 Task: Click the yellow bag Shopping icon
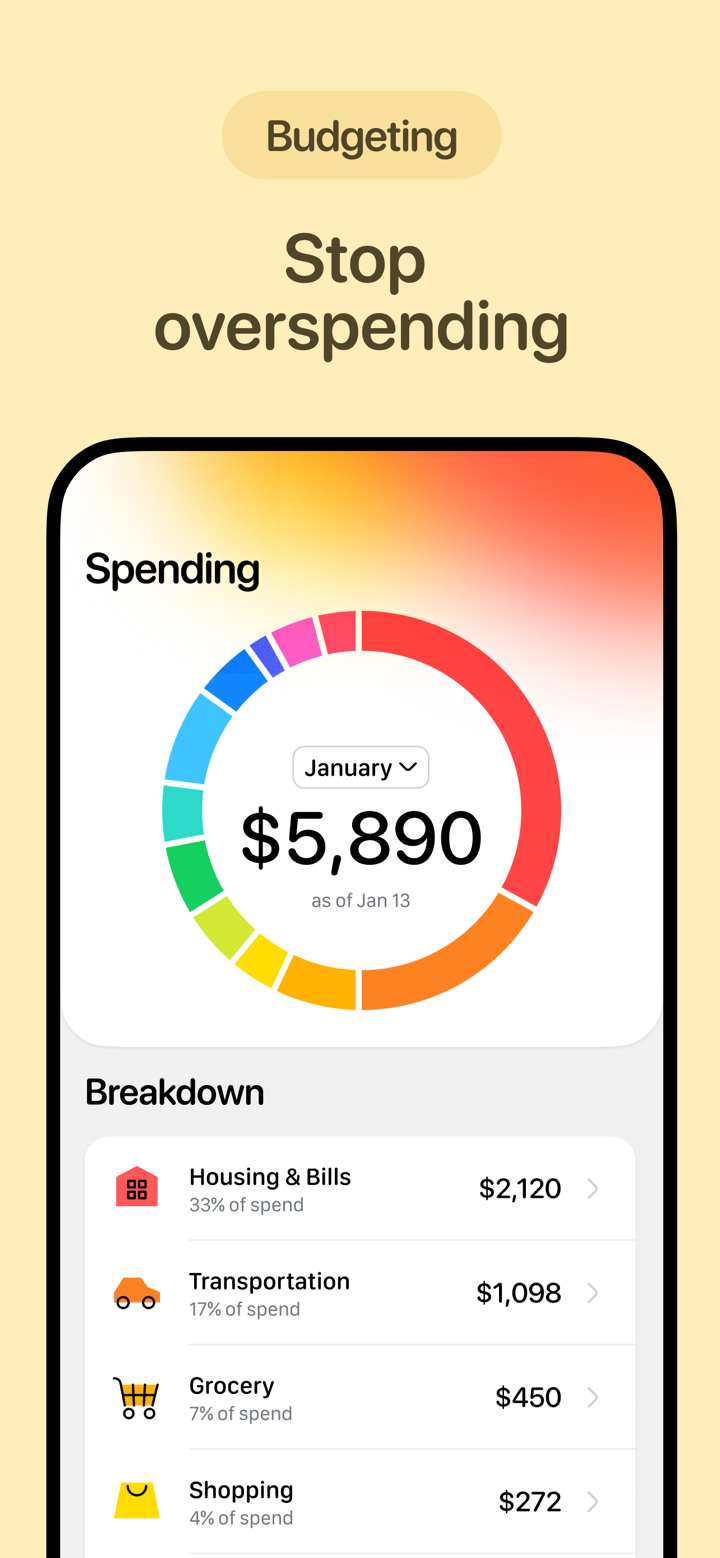coord(136,1501)
